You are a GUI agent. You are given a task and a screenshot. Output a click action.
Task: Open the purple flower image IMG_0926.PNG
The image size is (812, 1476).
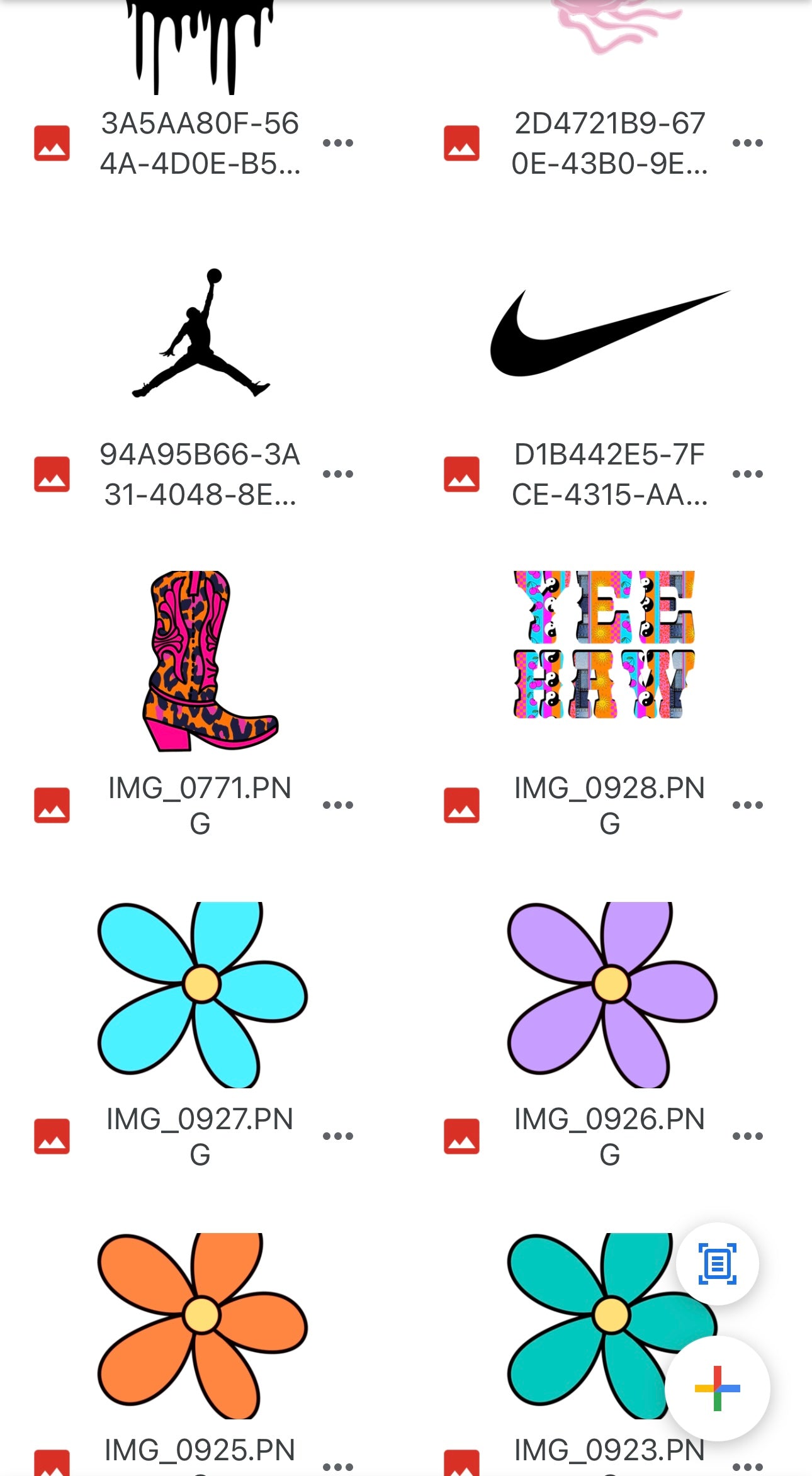coord(609,994)
